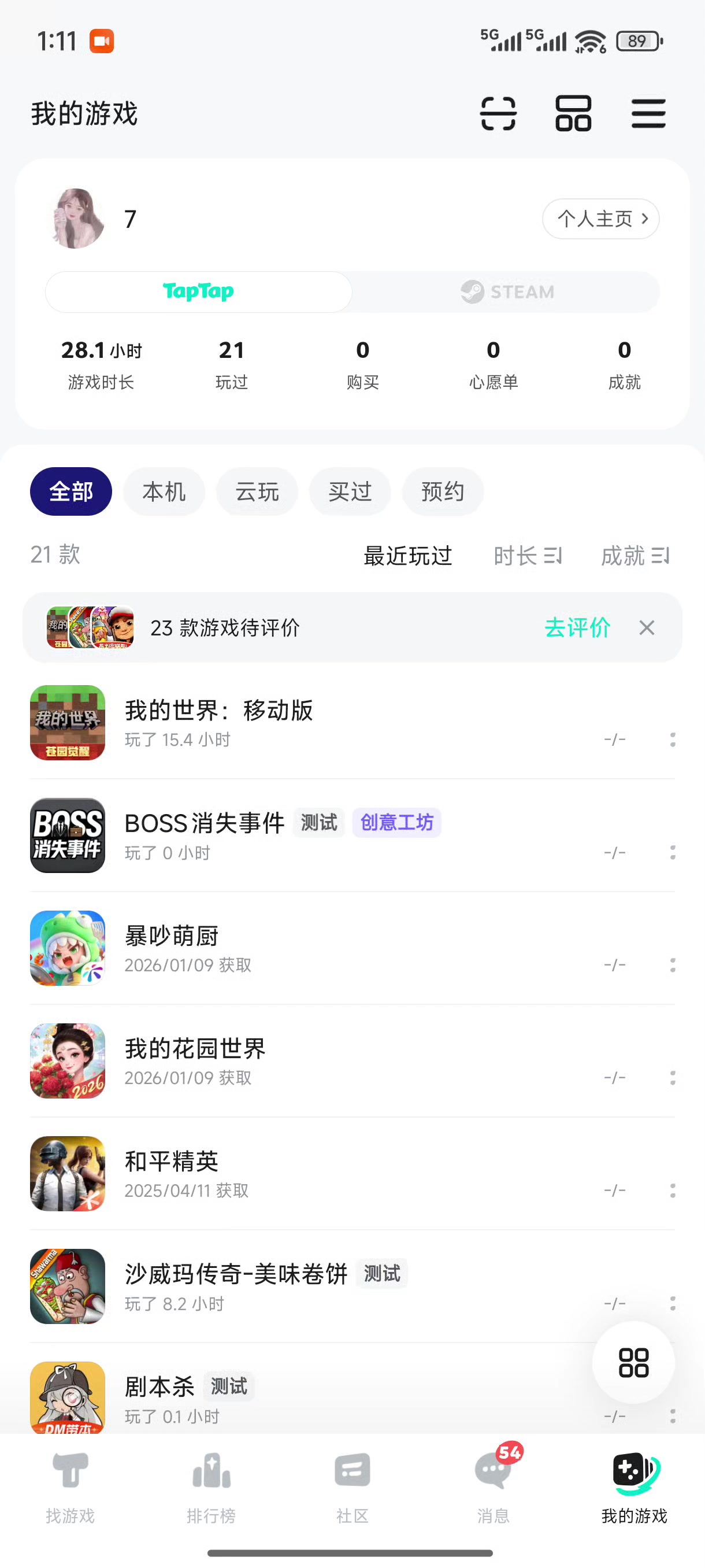The height and width of the screenshot is (1568, 705).
Task: Open more options for BOSS消失事件
Action: coord(672,852)
